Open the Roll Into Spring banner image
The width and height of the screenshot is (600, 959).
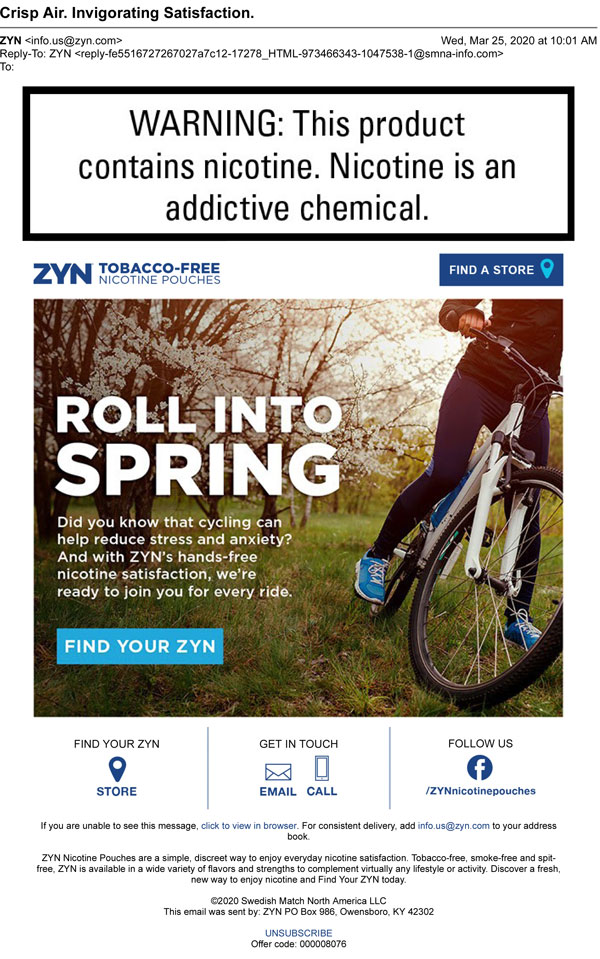pos(300,450)
